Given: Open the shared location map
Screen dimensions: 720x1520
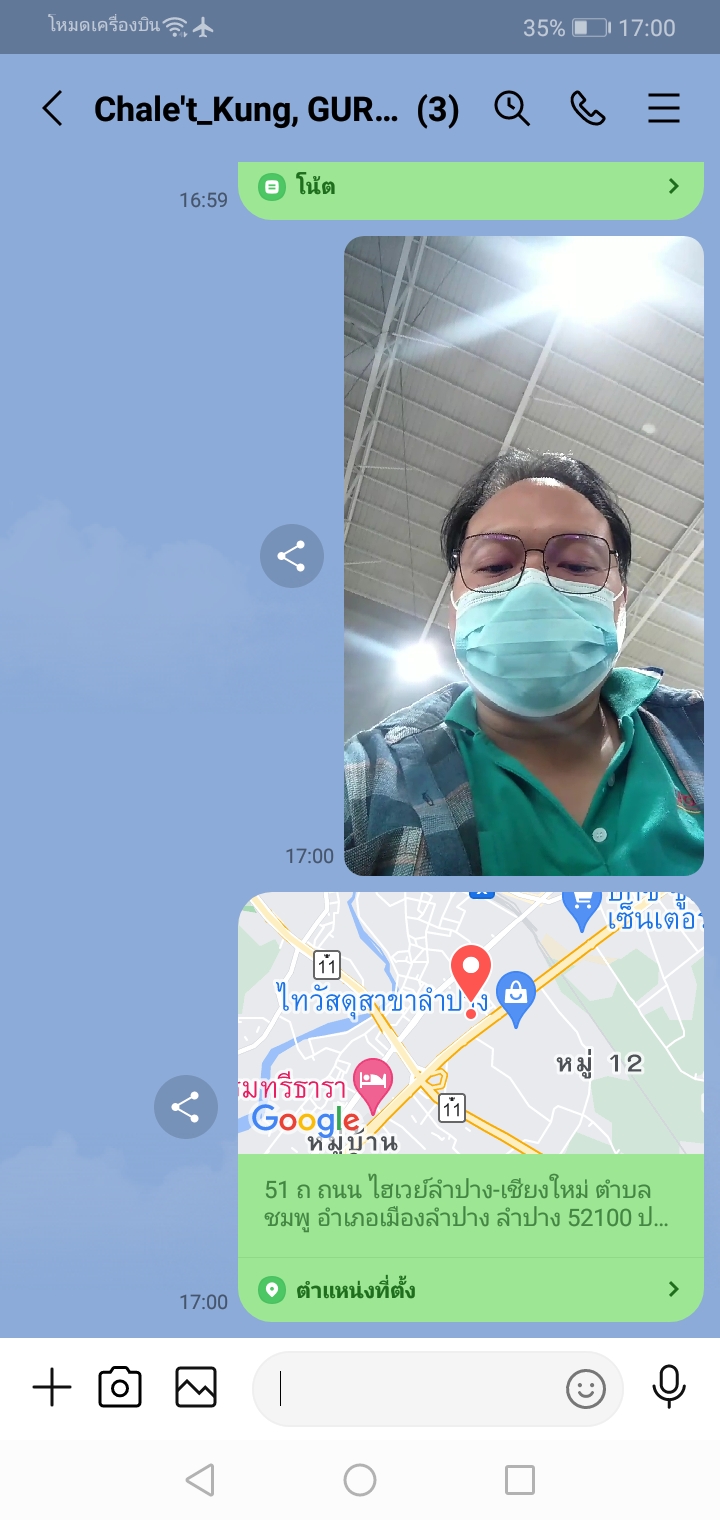Looking at the screenshot, I should [x=470, y=1022].
